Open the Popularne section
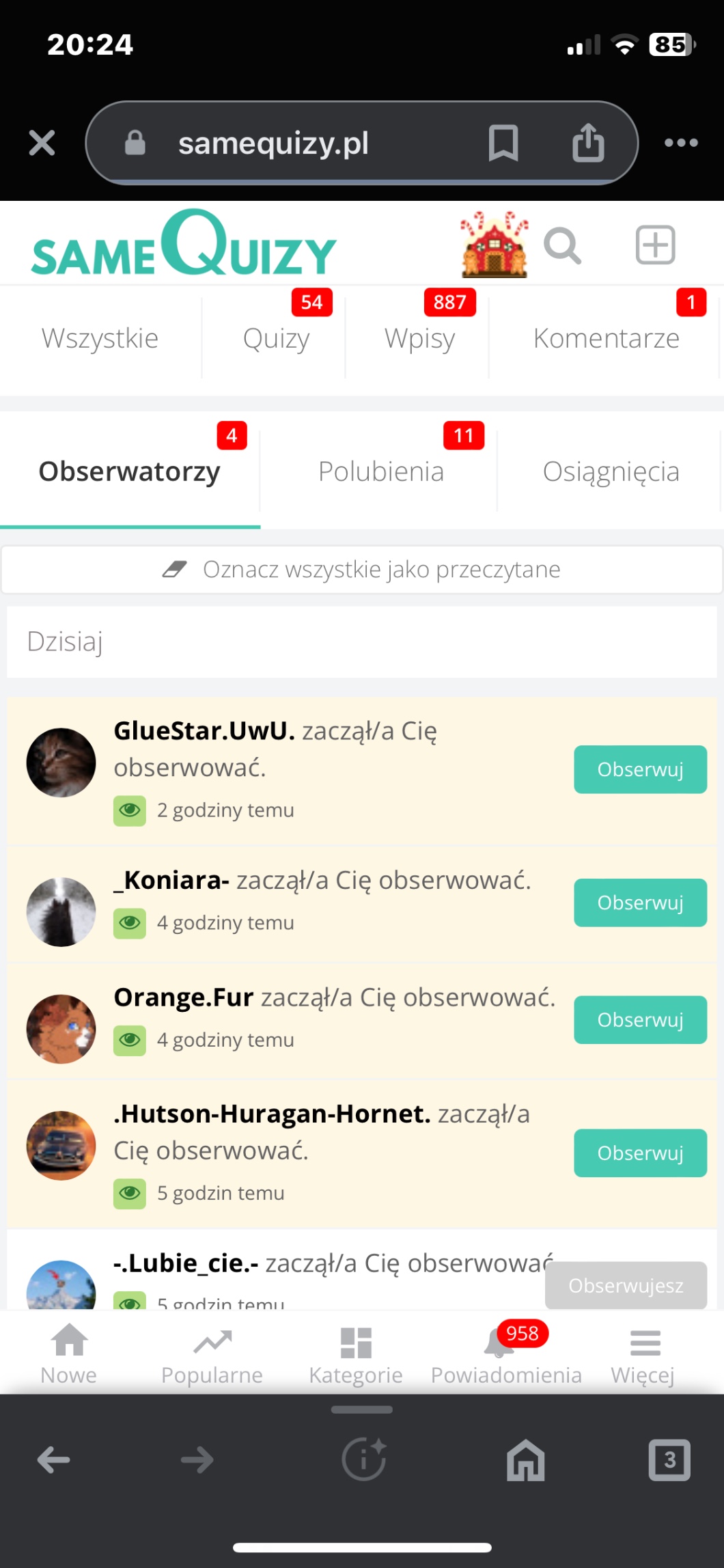 (212, 1354)
